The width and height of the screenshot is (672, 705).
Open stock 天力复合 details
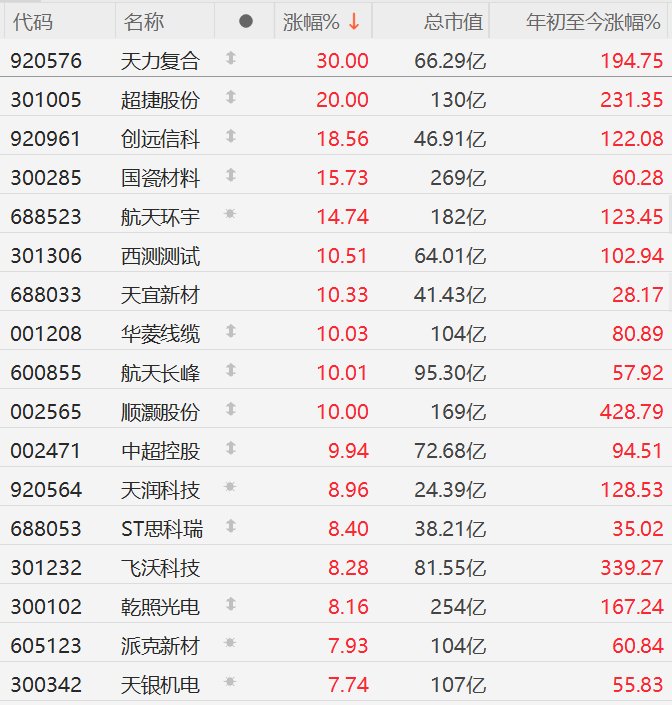160,61
